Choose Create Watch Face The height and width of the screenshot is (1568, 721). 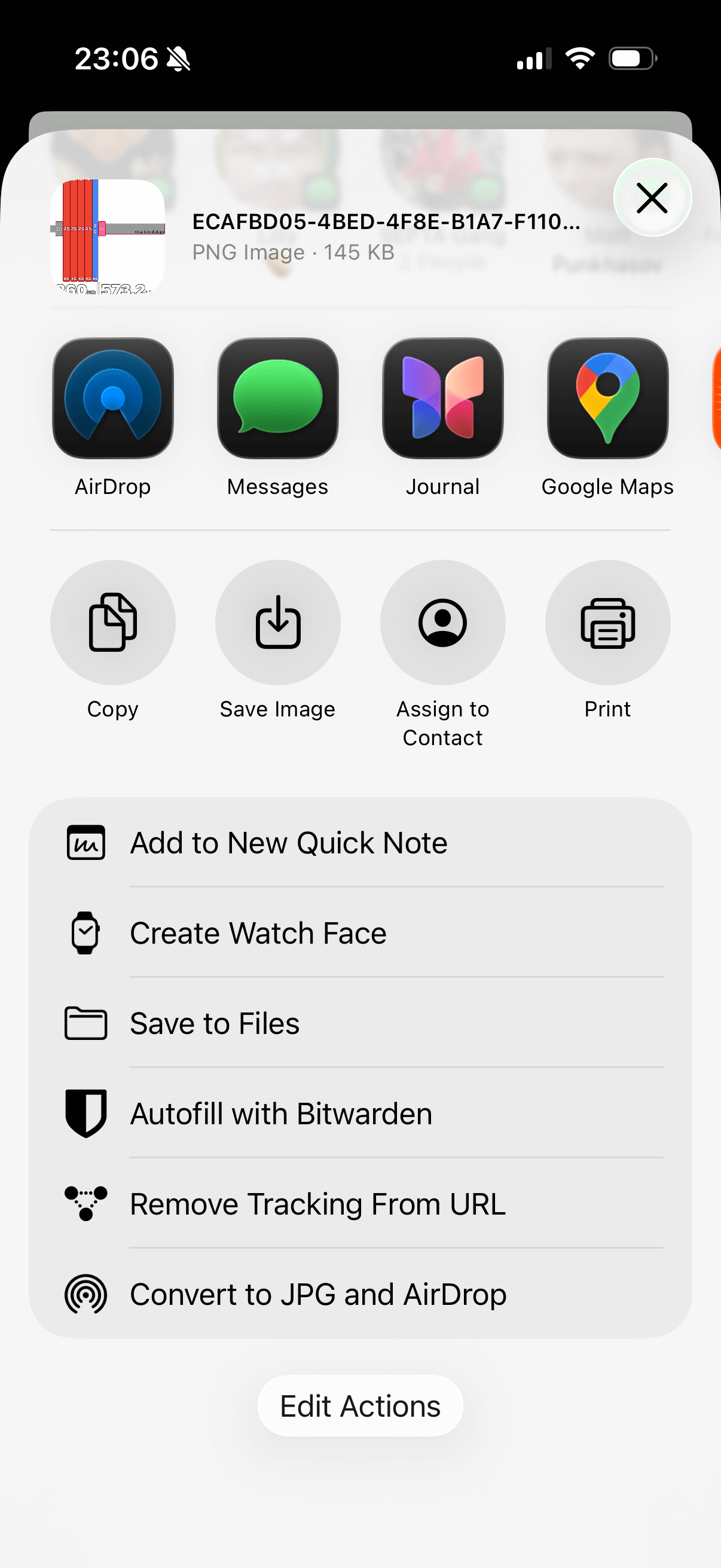coord(258,932)
